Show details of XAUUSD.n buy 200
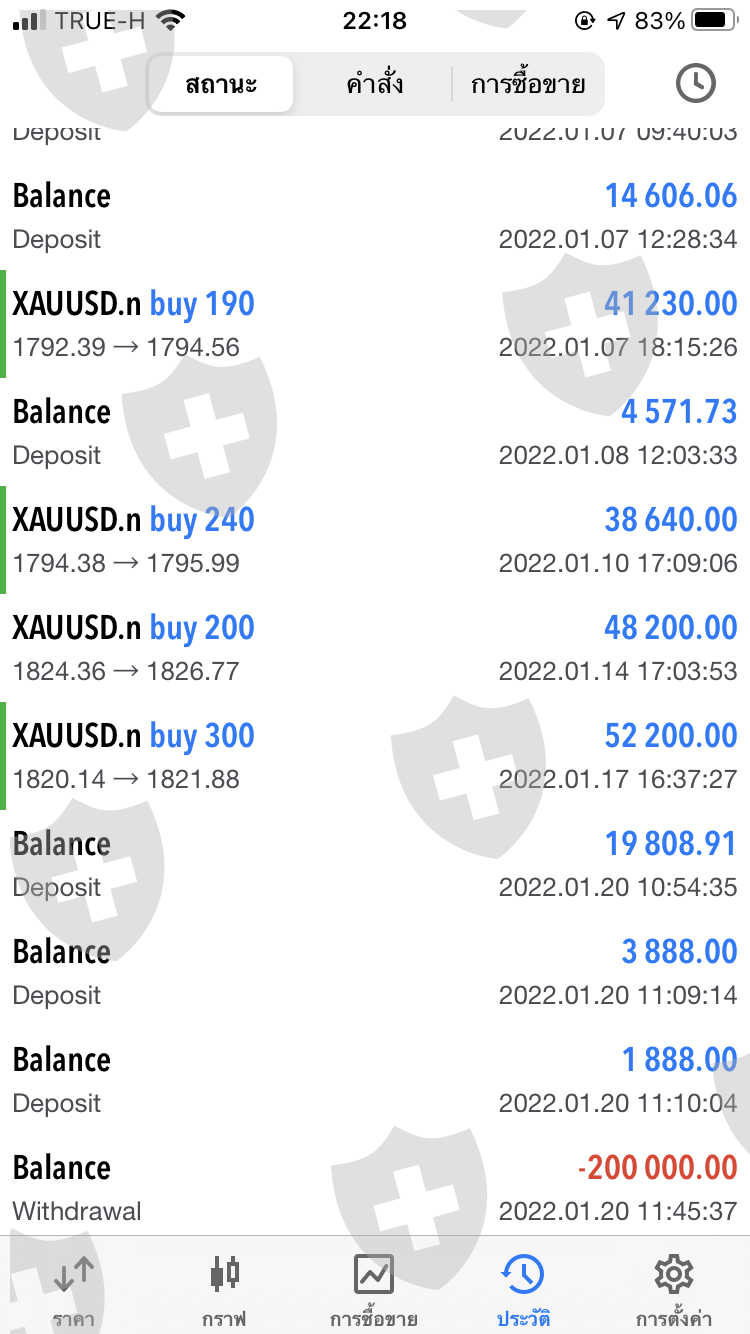Viewport: 750px width, 1334px height. pyautogui.click(x=375, y=648)
